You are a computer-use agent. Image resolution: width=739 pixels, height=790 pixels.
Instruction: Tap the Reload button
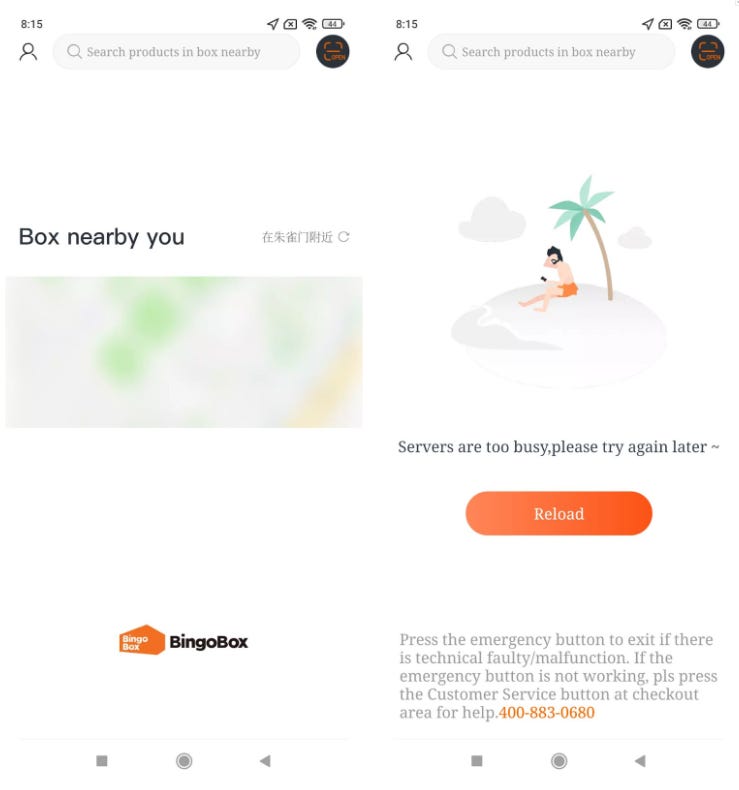tap(559, 513)
